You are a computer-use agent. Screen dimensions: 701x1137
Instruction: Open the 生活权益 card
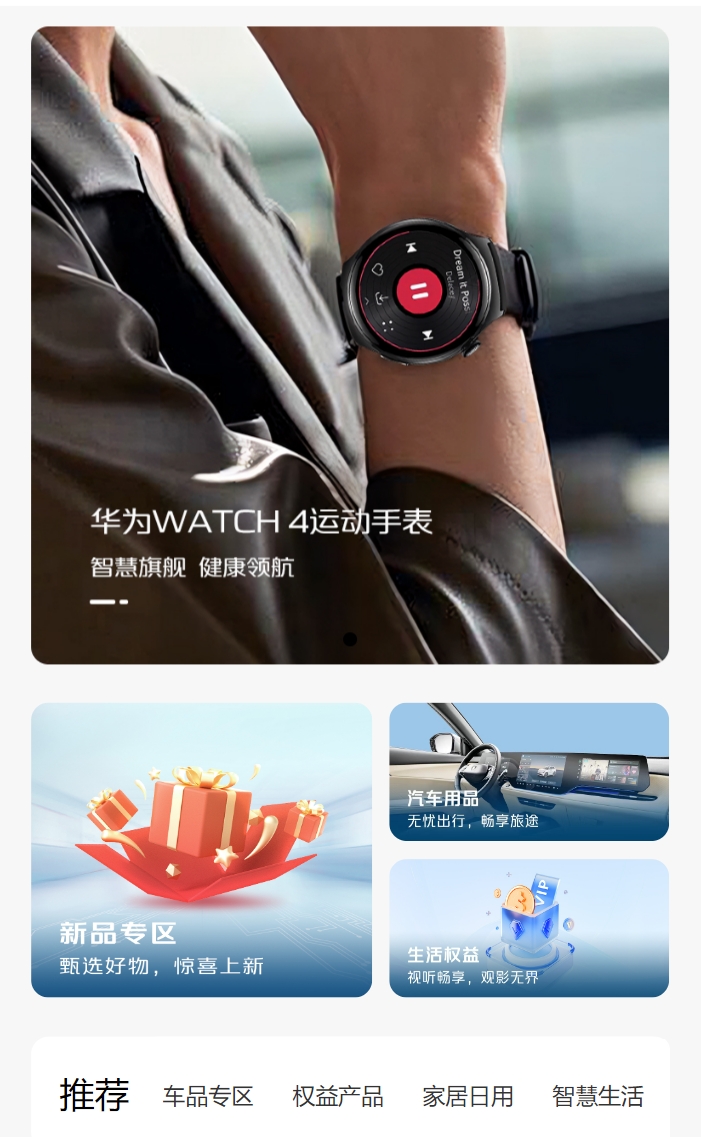(529, 928)
